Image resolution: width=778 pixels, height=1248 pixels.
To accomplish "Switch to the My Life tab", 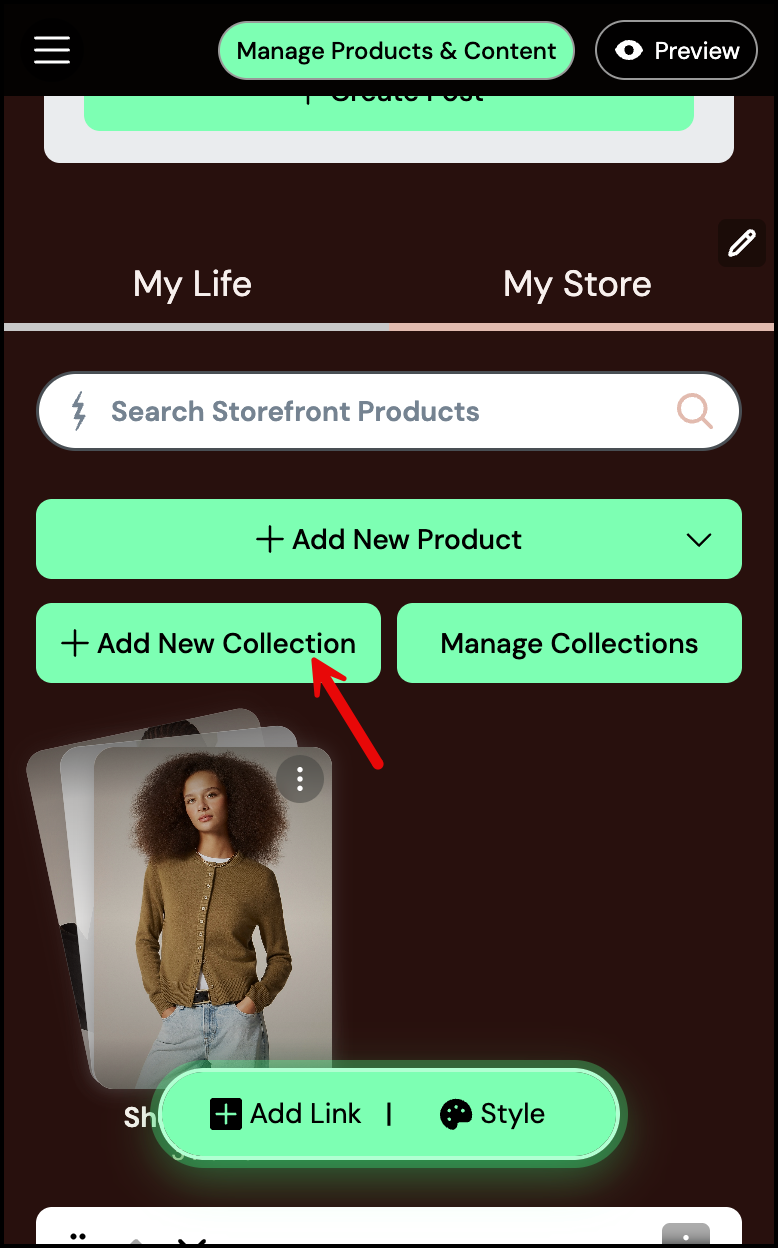I will 192,284.
